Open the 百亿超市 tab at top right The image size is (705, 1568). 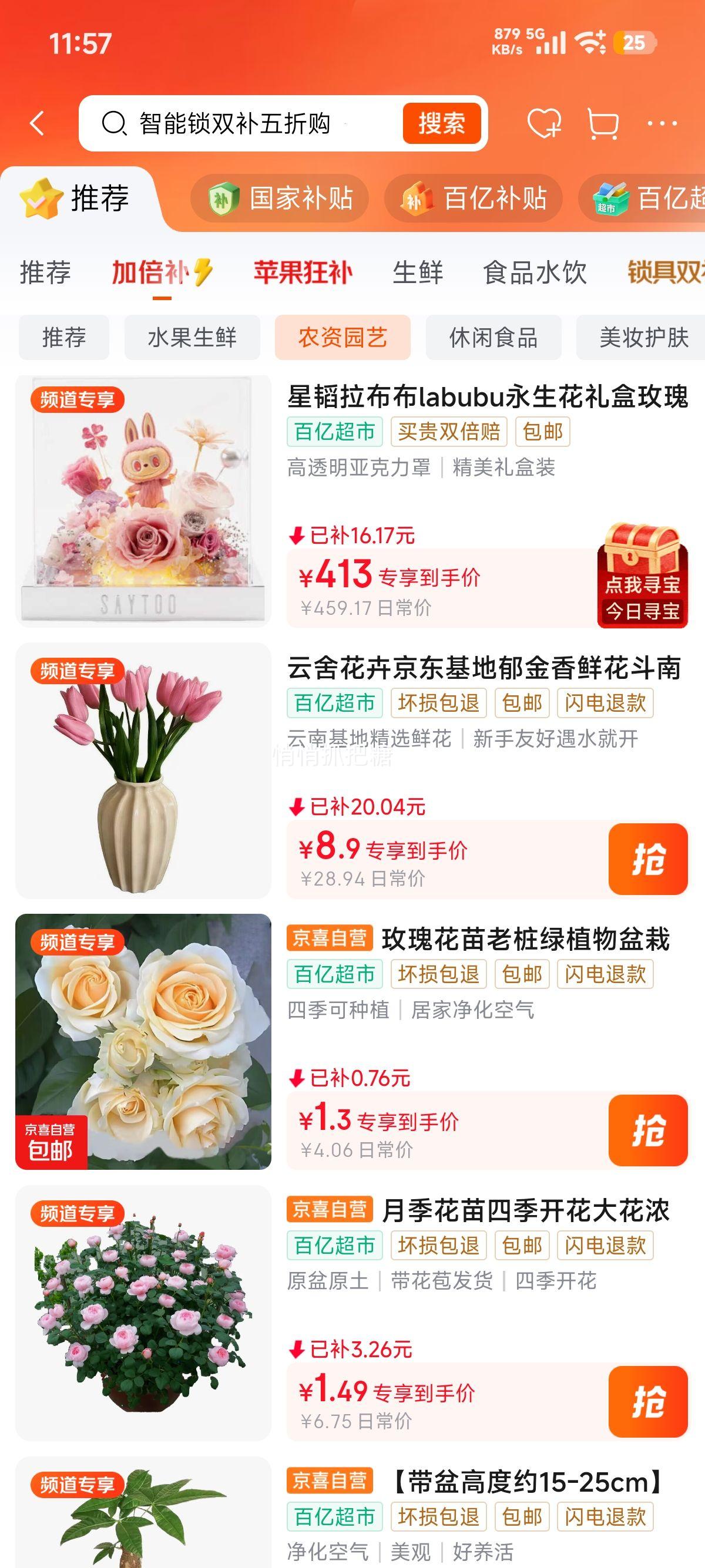664,199
